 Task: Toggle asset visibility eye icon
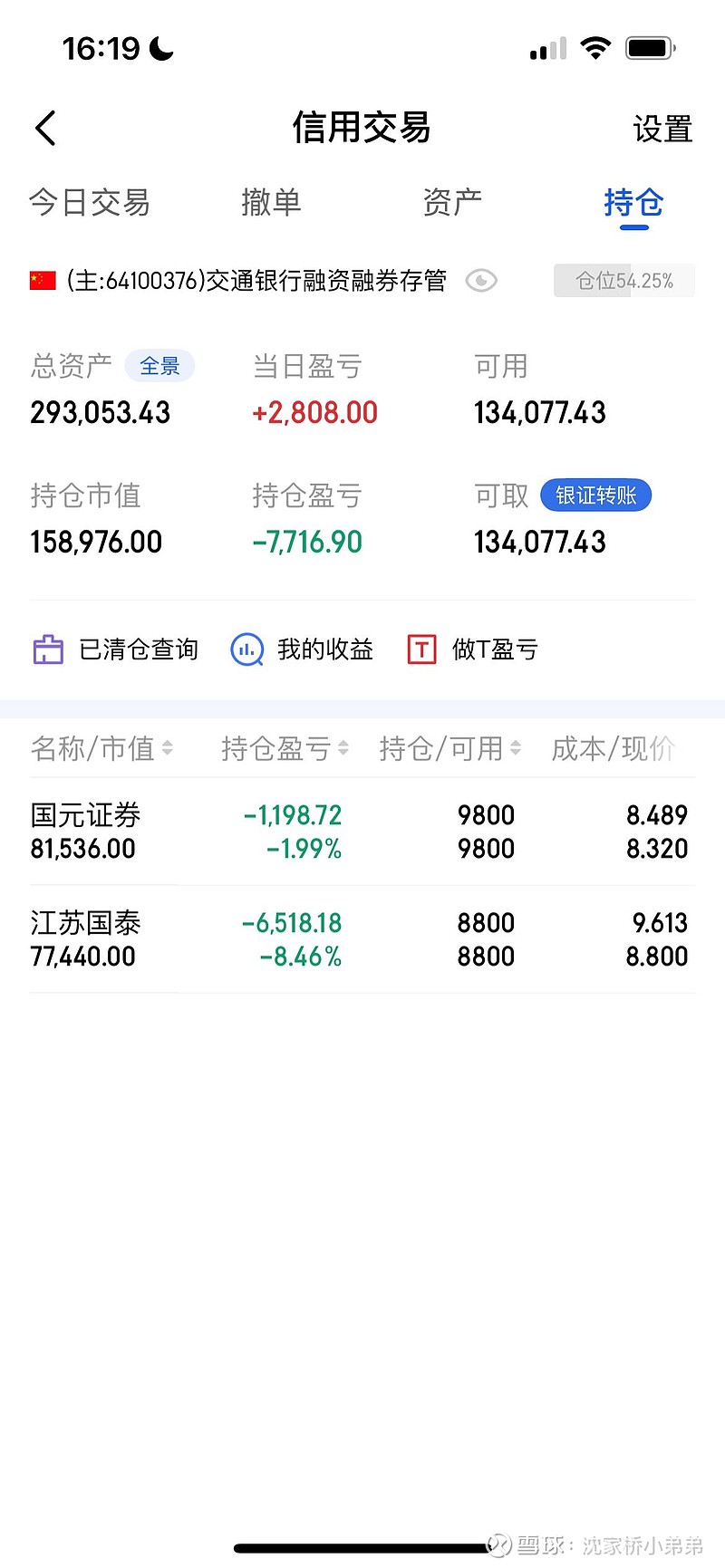click(x=481, y=281)
